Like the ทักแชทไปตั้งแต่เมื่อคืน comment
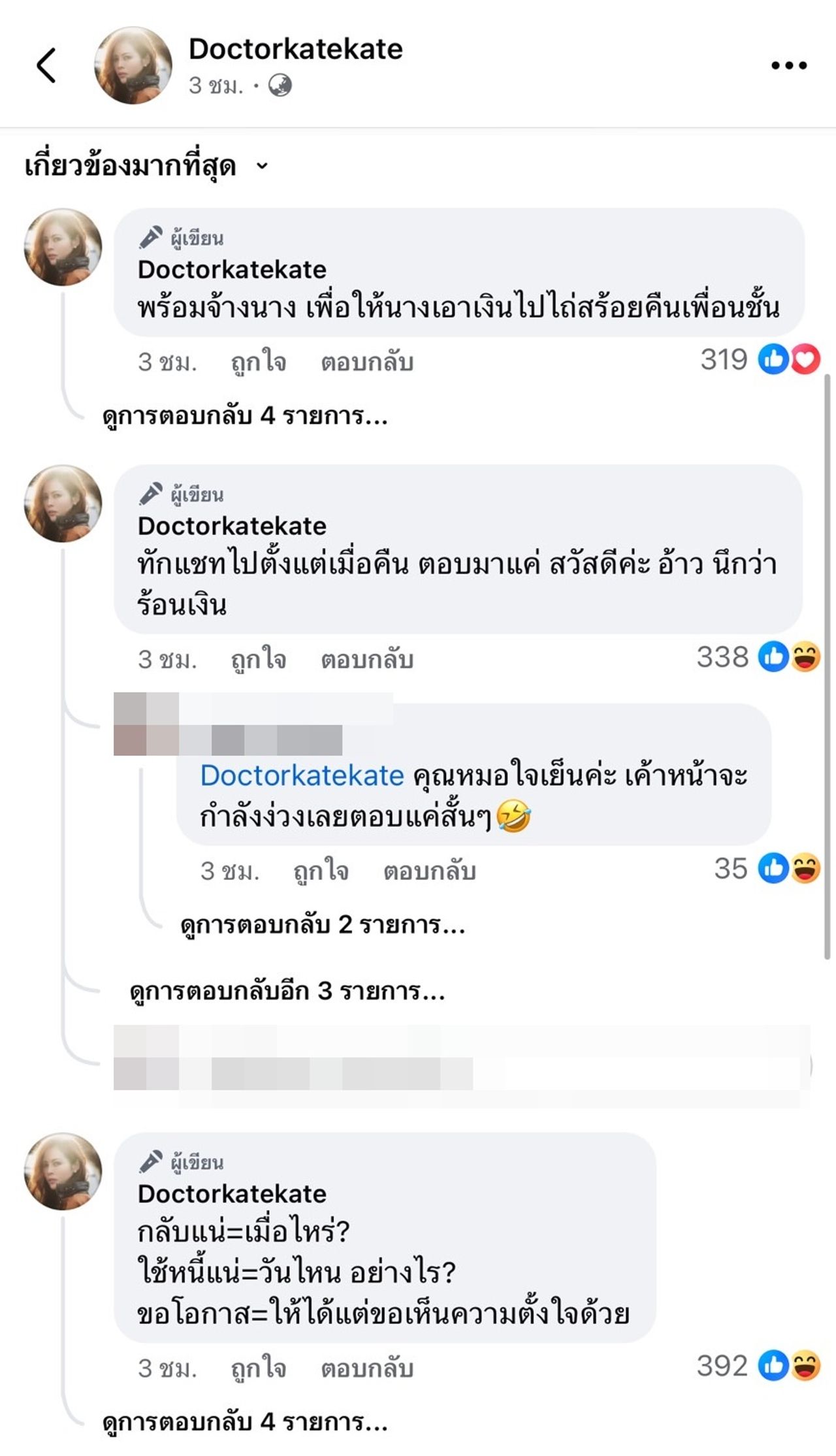 258,659
